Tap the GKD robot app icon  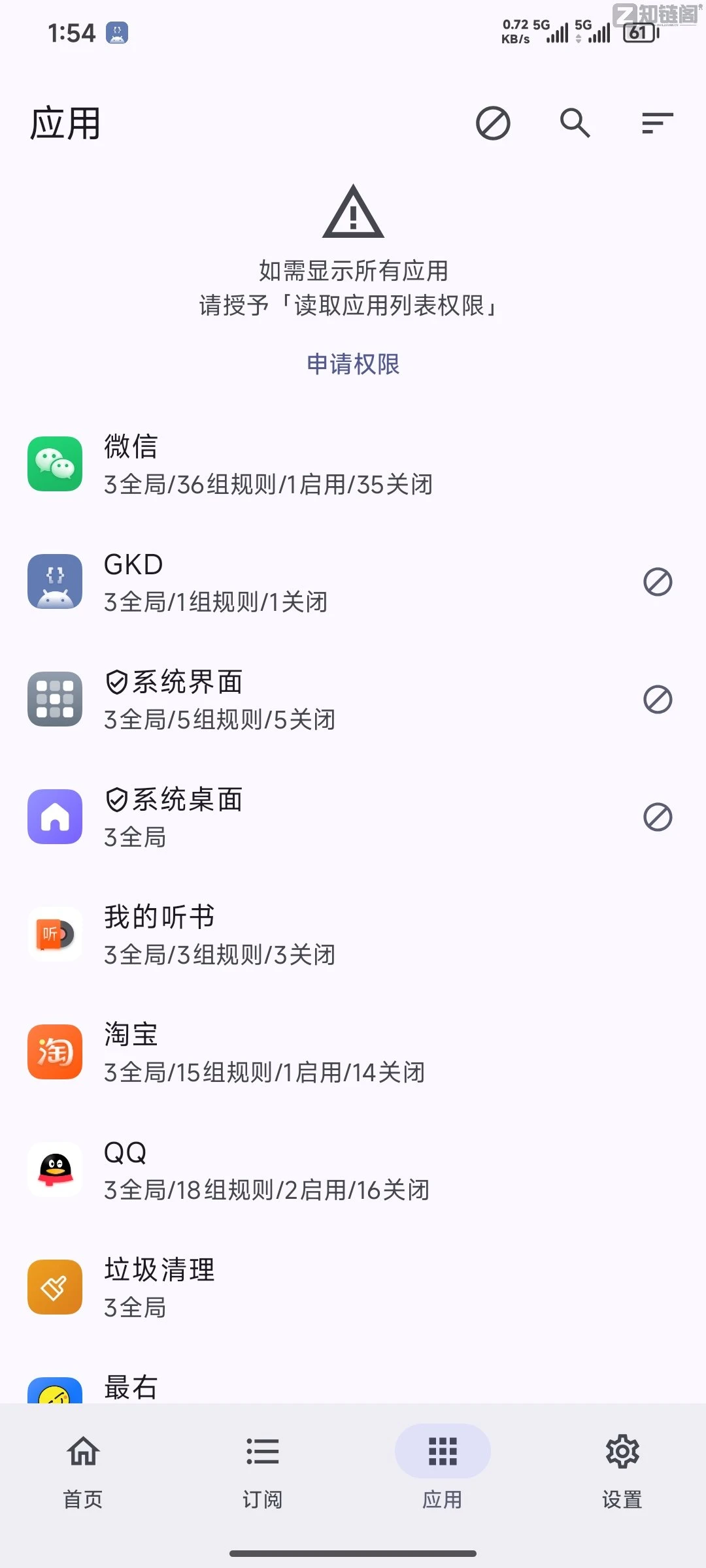click(56, 581)
